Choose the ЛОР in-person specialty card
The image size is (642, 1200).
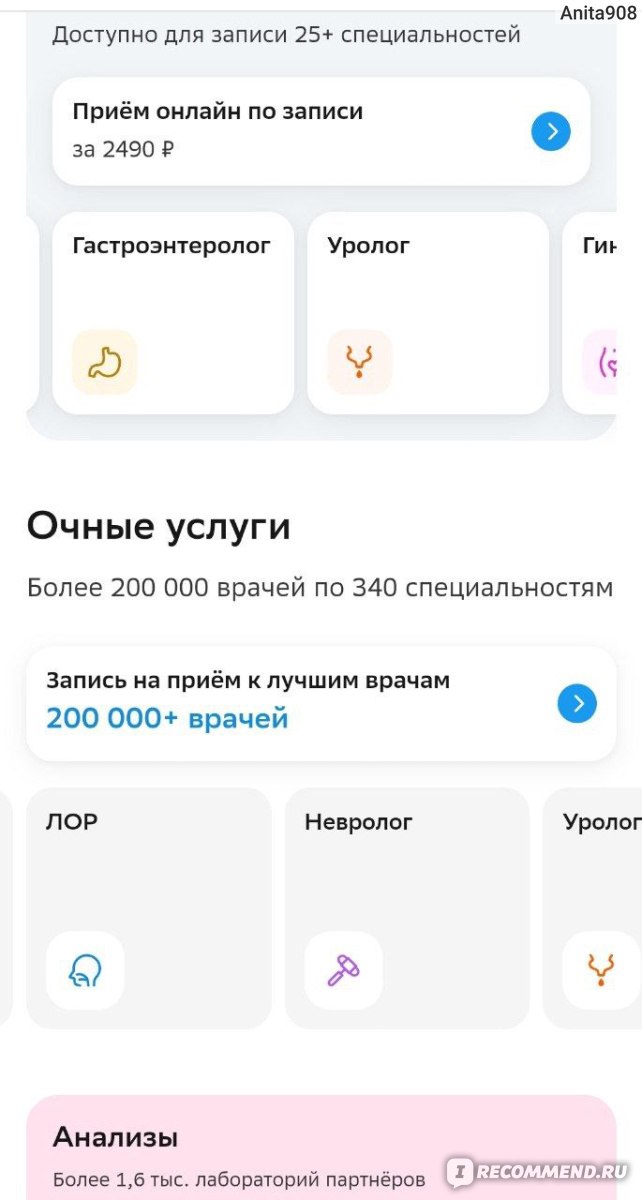coord(149,909)
